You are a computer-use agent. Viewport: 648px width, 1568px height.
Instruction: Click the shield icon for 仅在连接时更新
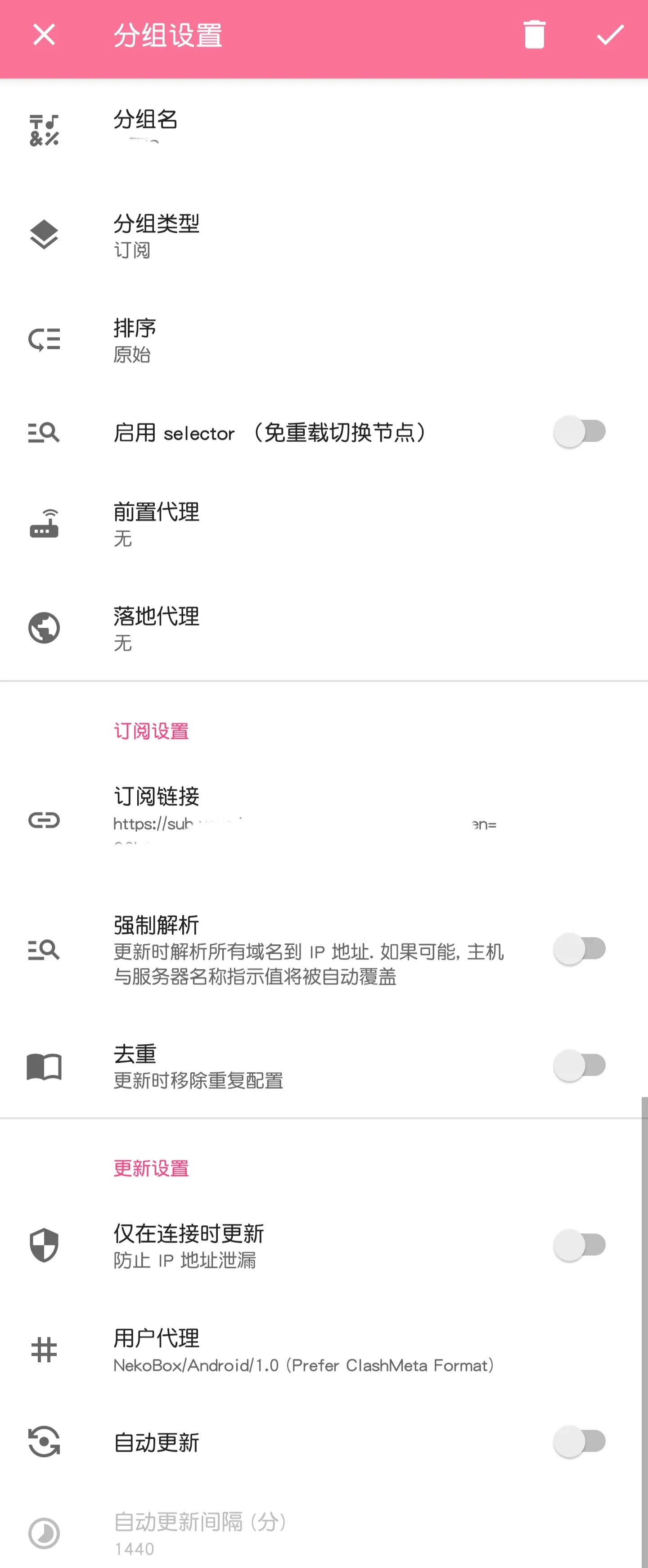44,1246
